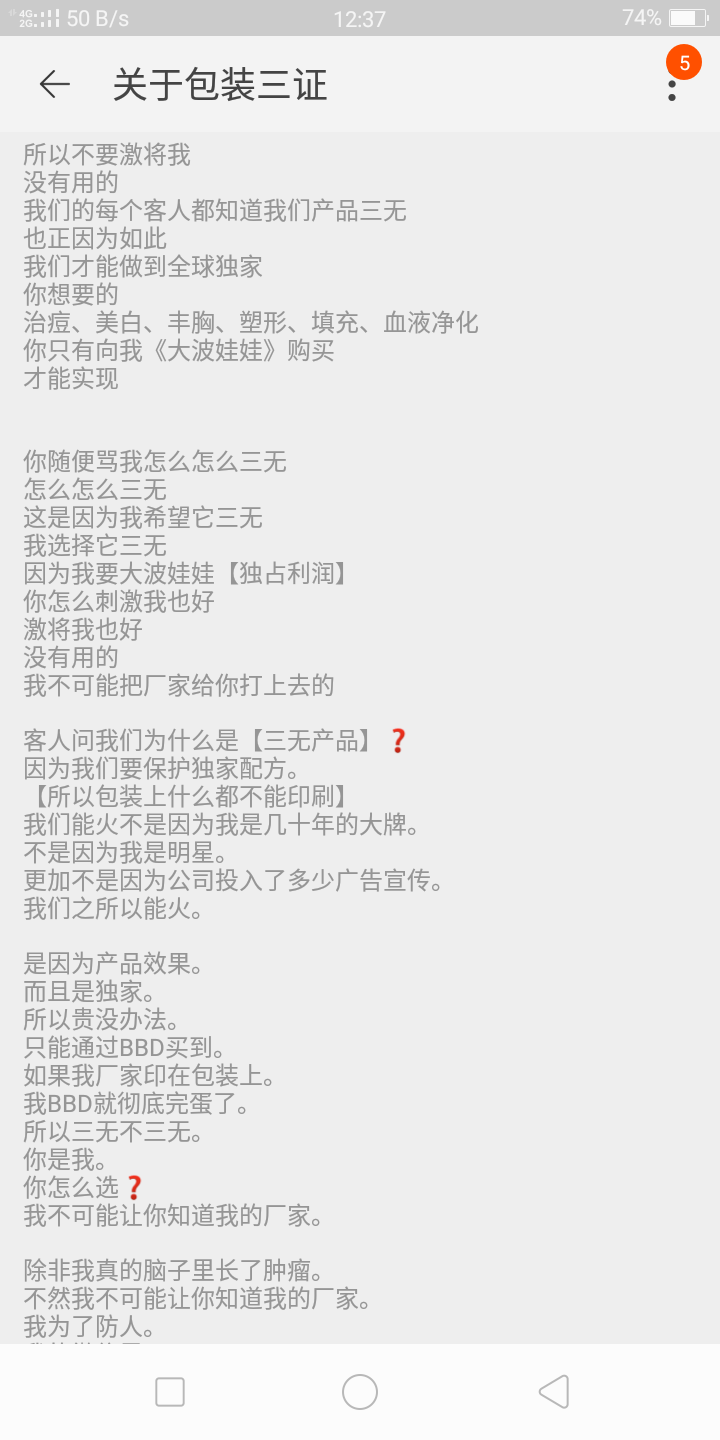The width and height of the screenshot is (720, 1440).
Task: Tap the system recent apps button
Action: pyautogui.click(x=170, y=1391)
